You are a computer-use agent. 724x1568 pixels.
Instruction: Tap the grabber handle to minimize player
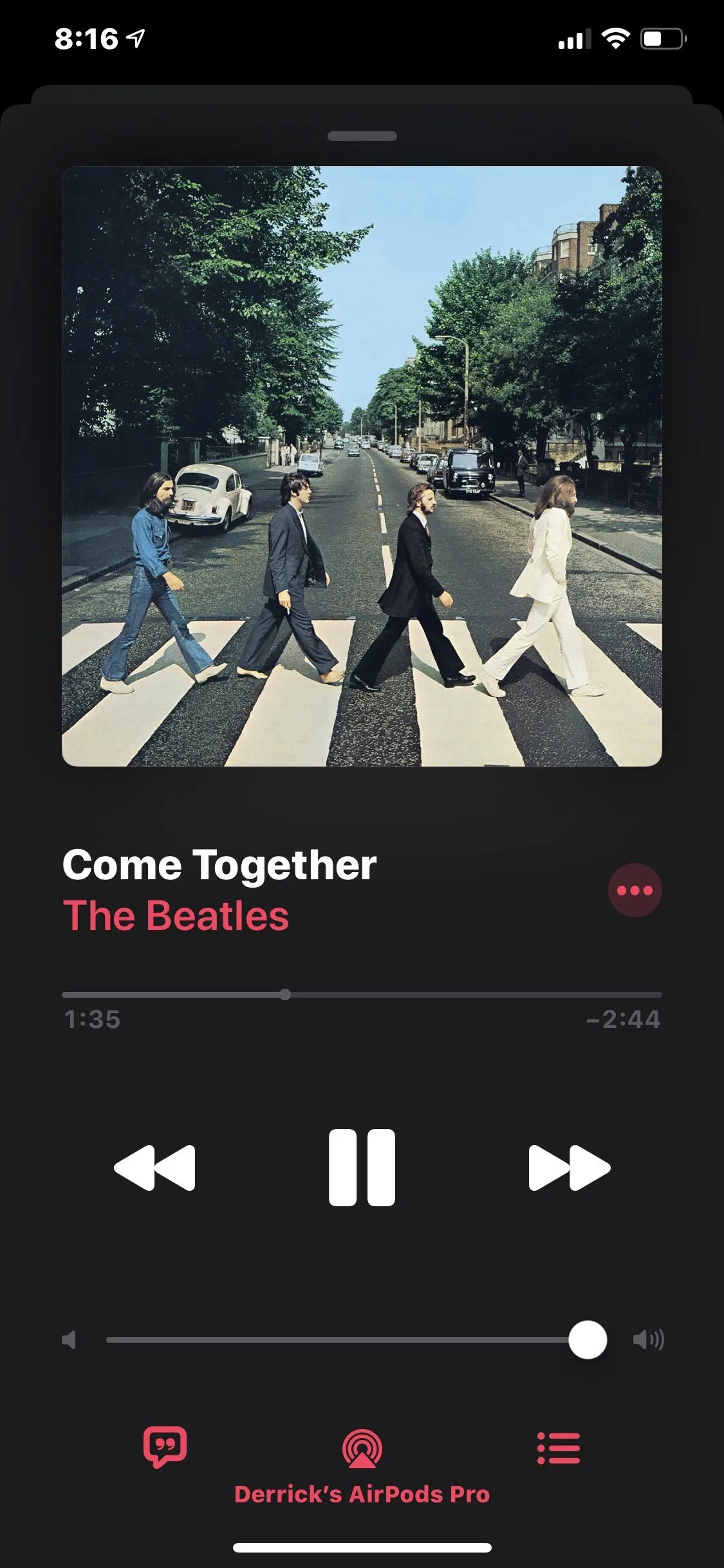tap(362, 136)
